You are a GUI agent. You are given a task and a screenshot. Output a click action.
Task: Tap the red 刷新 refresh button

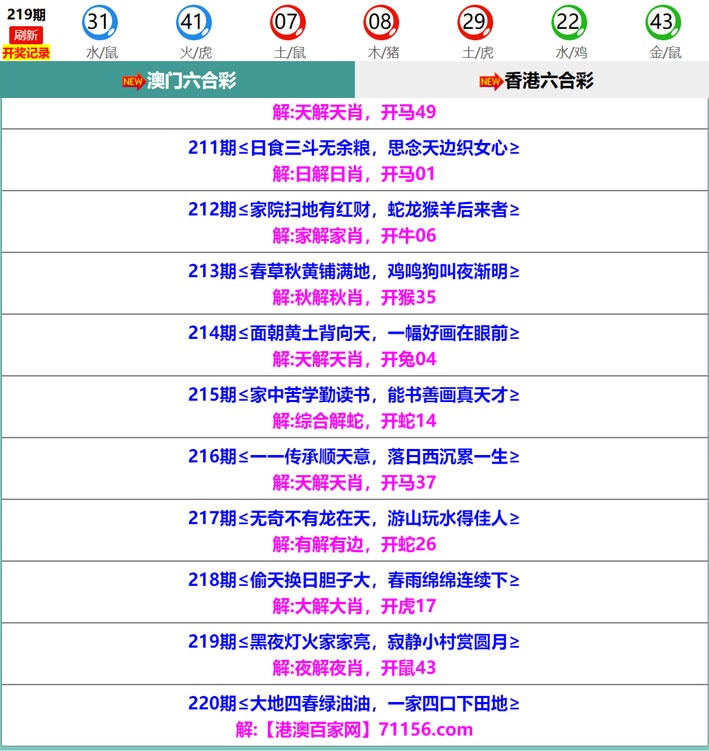pos(26,35)
